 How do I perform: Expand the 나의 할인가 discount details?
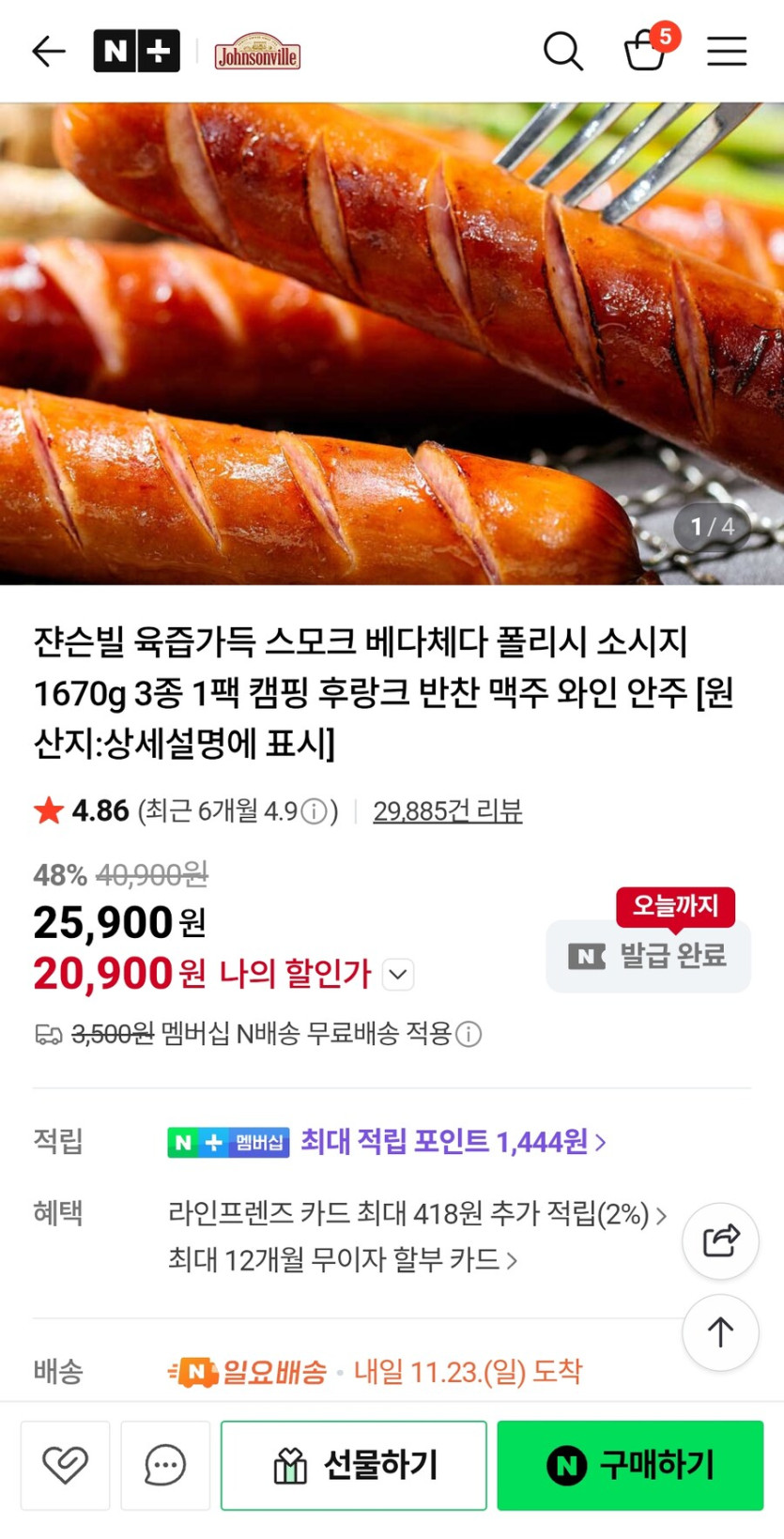[397, 975]
